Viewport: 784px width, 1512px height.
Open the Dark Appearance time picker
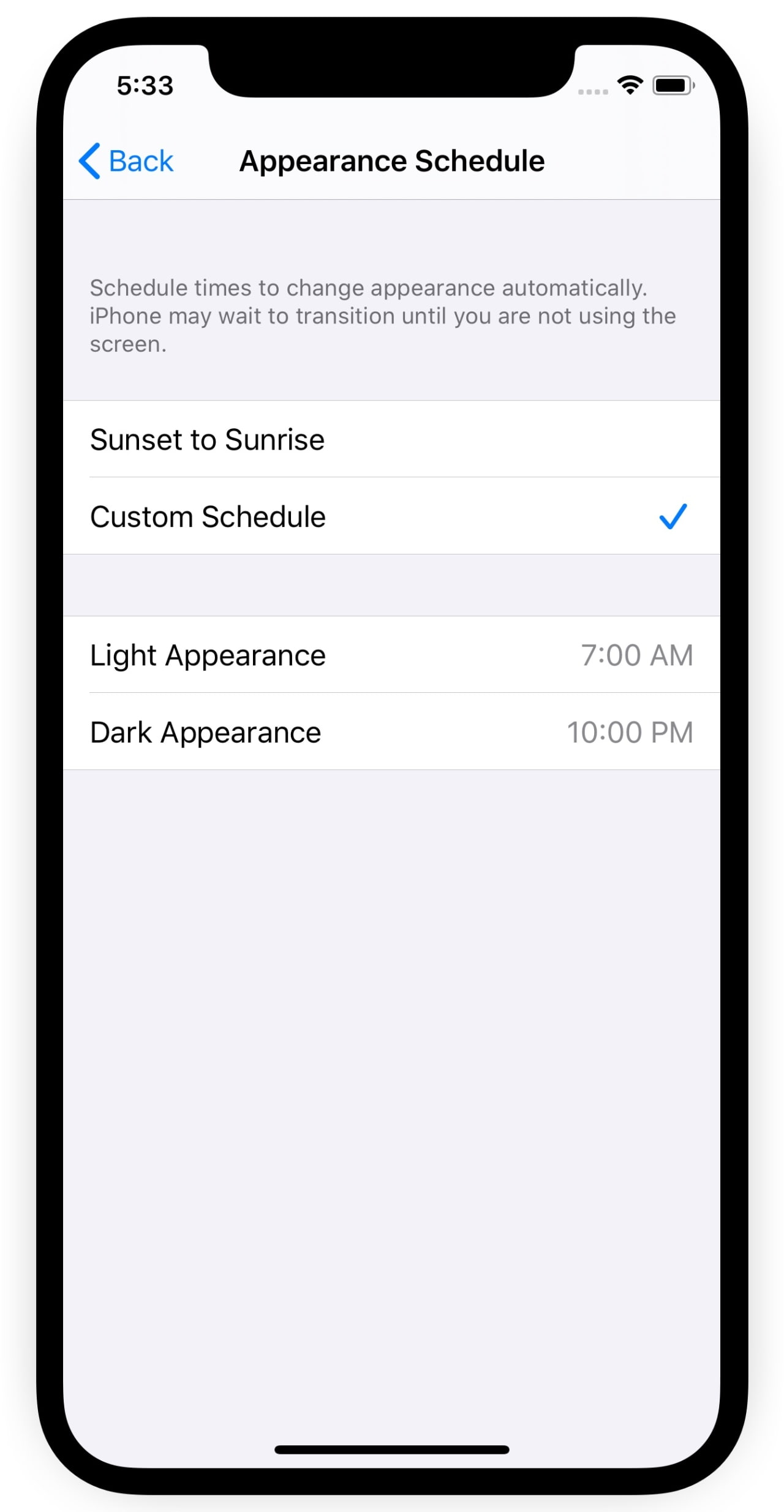tap(392, 732)
